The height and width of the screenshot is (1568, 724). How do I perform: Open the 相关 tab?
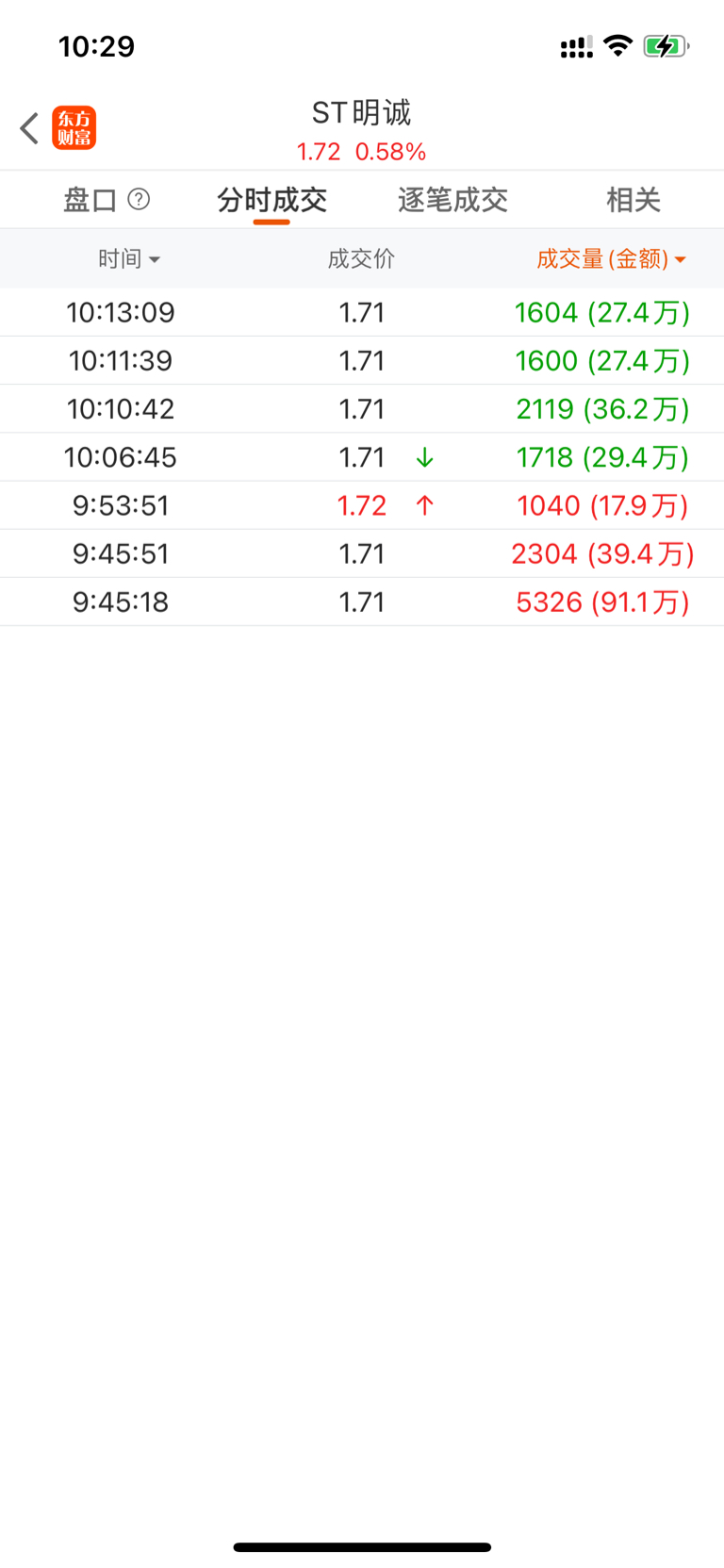coord(633,200)
